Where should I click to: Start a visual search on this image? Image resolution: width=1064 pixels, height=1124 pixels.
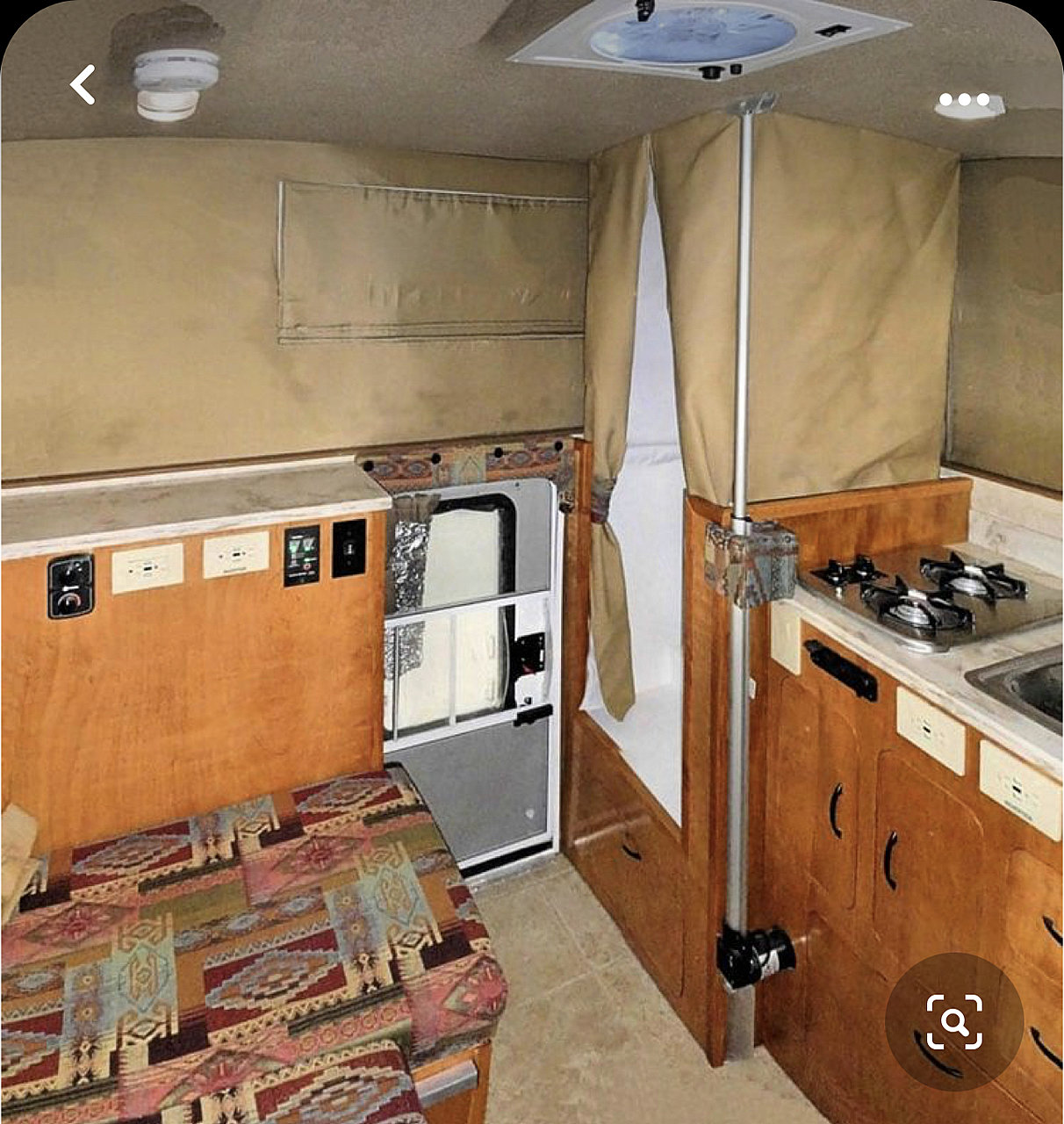pyautogui.click(x=953, y=1021)
